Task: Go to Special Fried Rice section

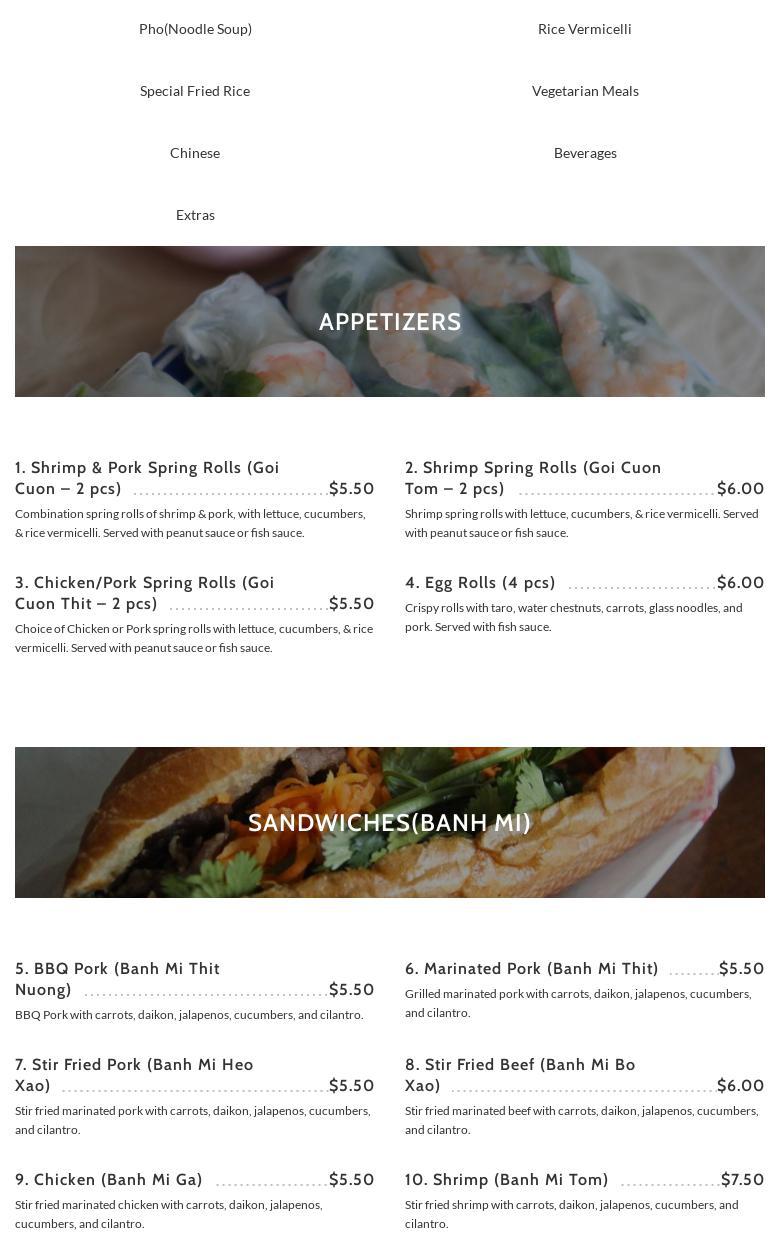Action: (195, 91)
